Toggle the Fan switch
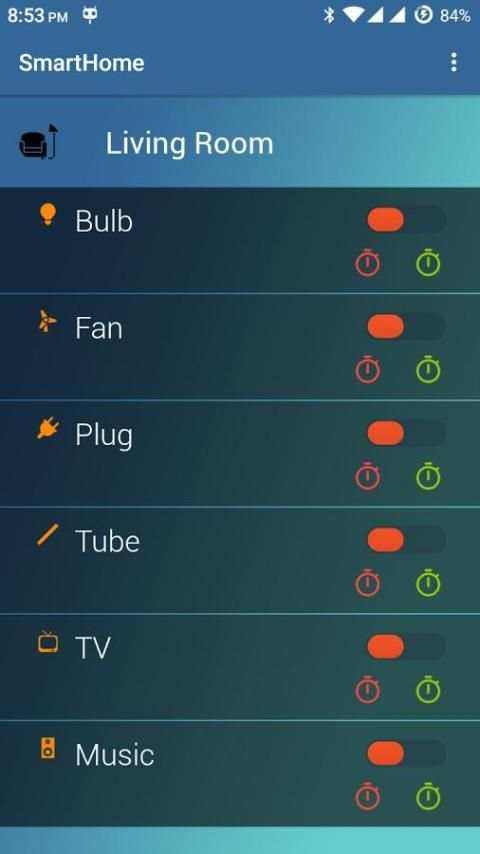480x854 pixels. coord(406,327)
